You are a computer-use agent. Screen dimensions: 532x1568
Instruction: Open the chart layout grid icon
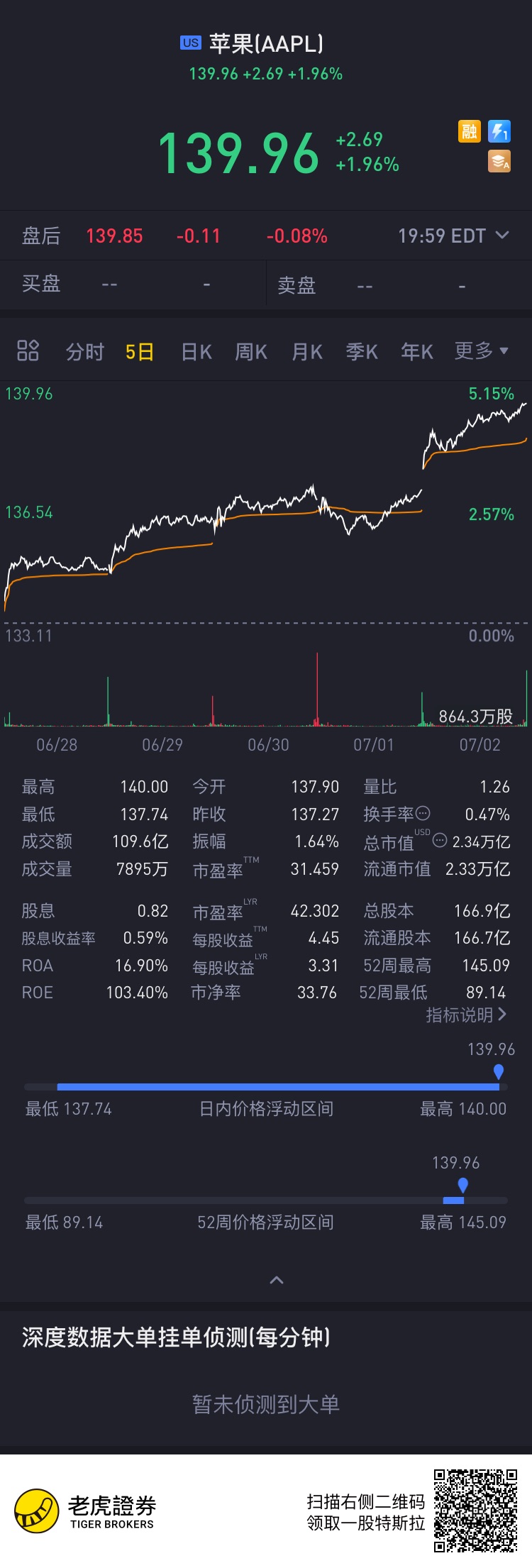[x=28, y=350]
